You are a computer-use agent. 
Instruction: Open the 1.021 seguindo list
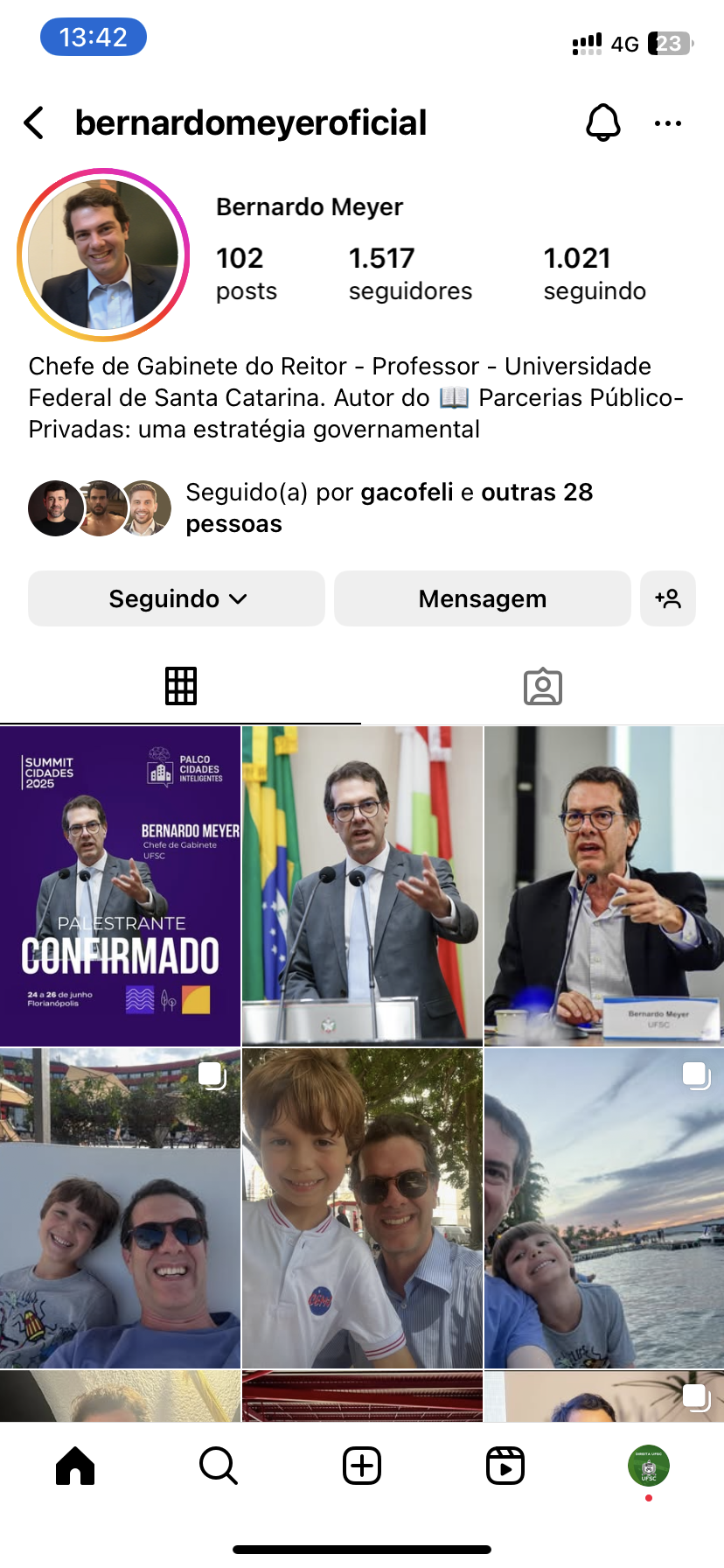pyautogui.click(x=595, y=273)
